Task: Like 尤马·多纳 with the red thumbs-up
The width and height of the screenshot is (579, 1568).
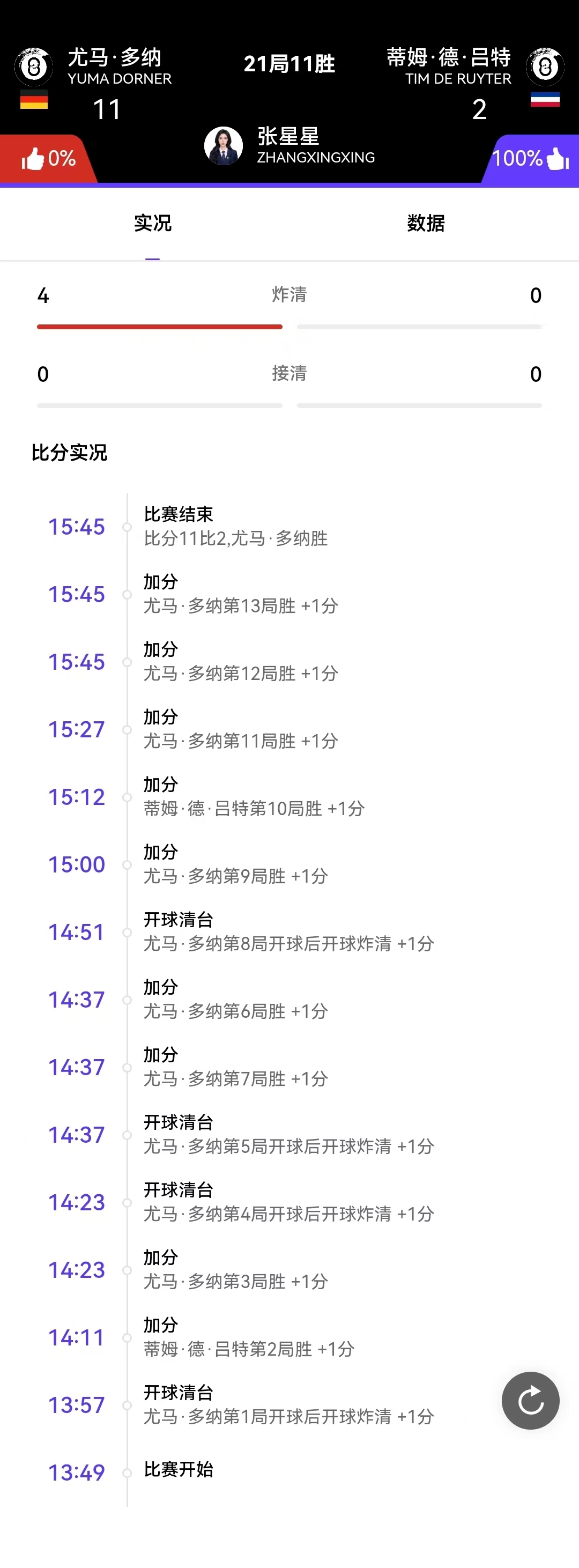Action: pos(34,159)
